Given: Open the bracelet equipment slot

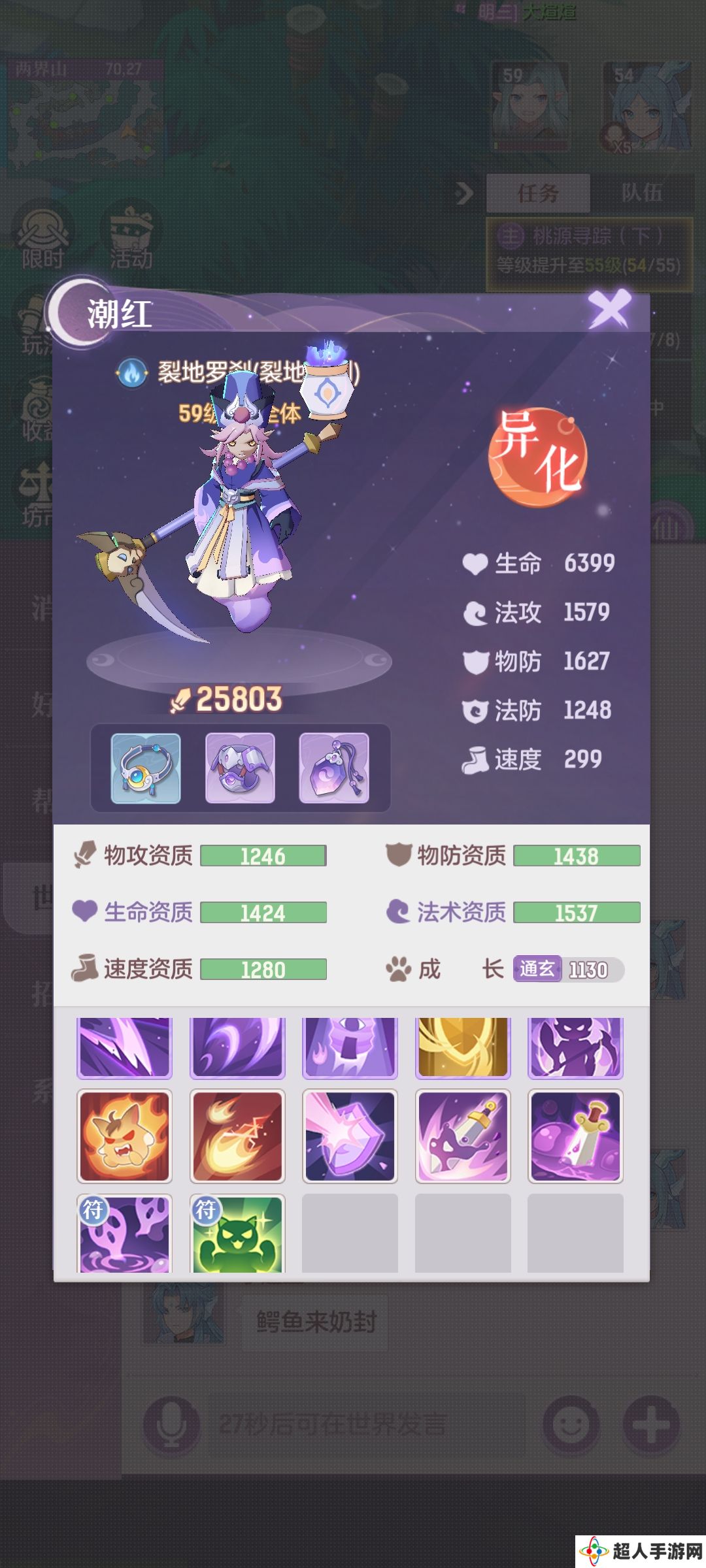Looking at the screenshot, I should coord(146,768).
